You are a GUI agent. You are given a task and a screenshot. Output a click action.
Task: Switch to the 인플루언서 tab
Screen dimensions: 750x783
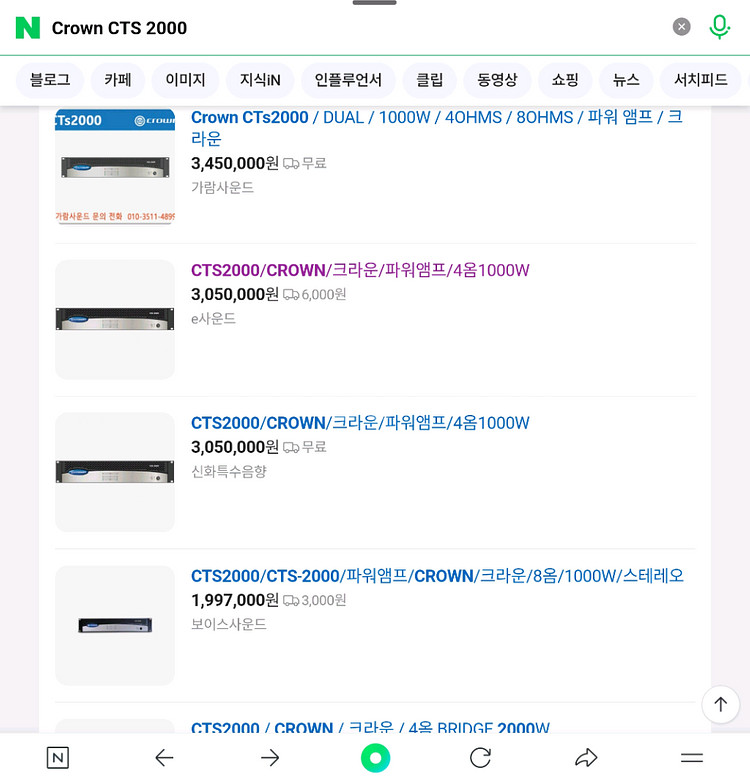click(x=348, y=80)
